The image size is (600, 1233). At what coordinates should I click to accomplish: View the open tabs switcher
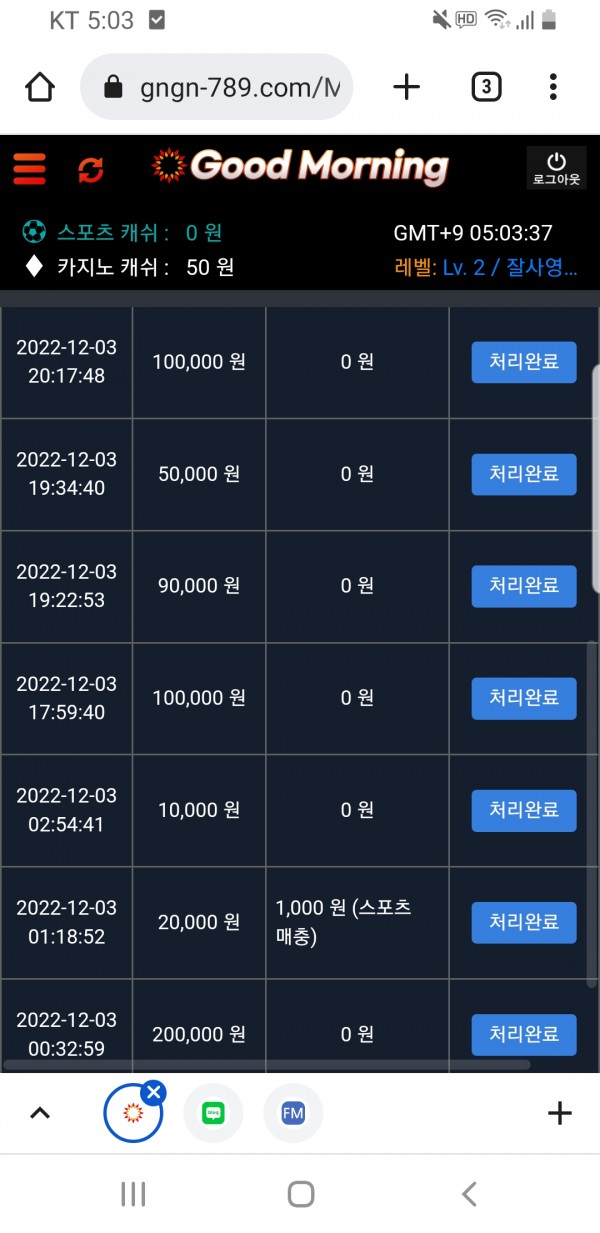click(x=486, y=88)
